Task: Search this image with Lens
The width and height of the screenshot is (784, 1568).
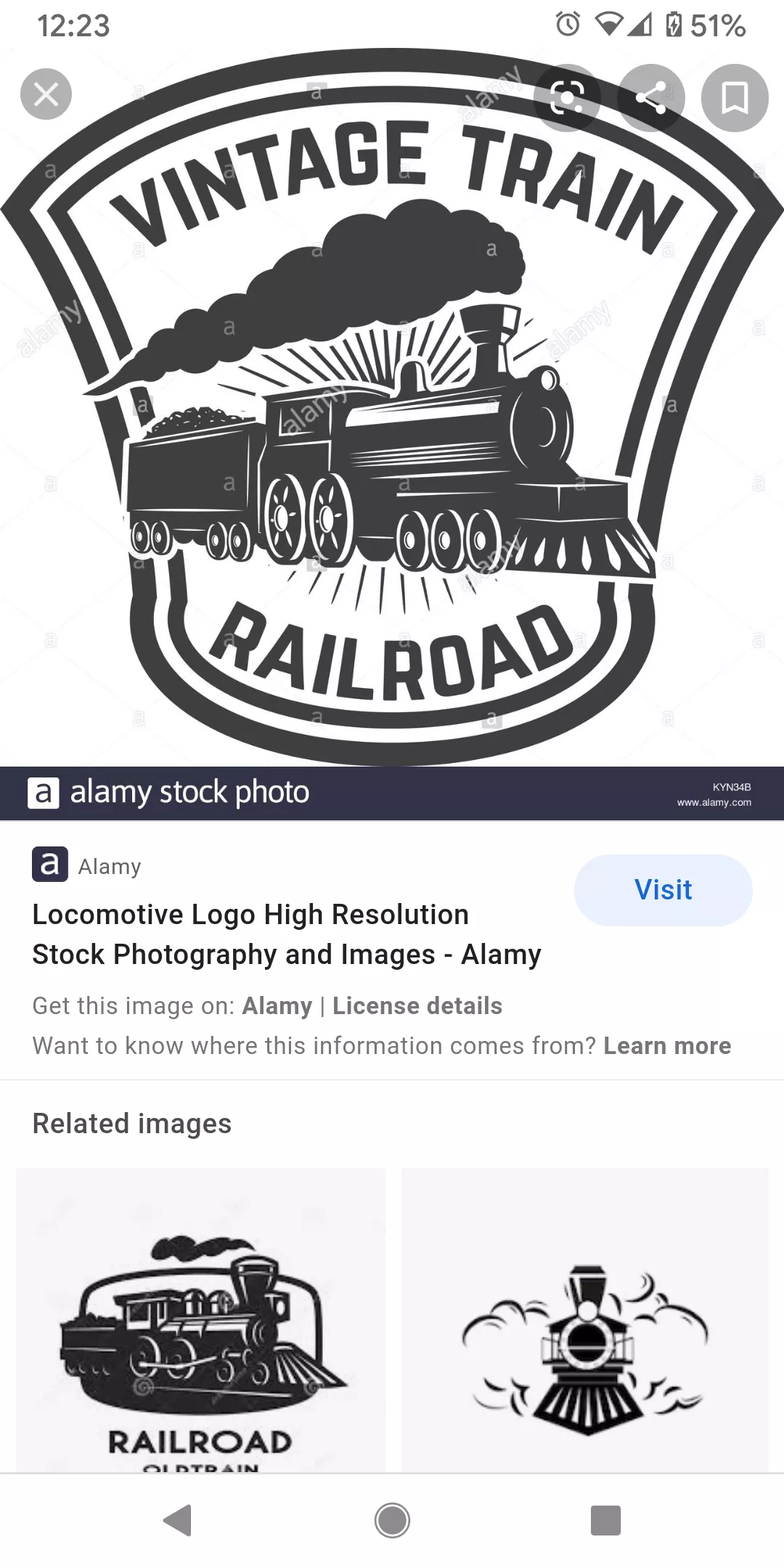Action: tap(567, 97)
